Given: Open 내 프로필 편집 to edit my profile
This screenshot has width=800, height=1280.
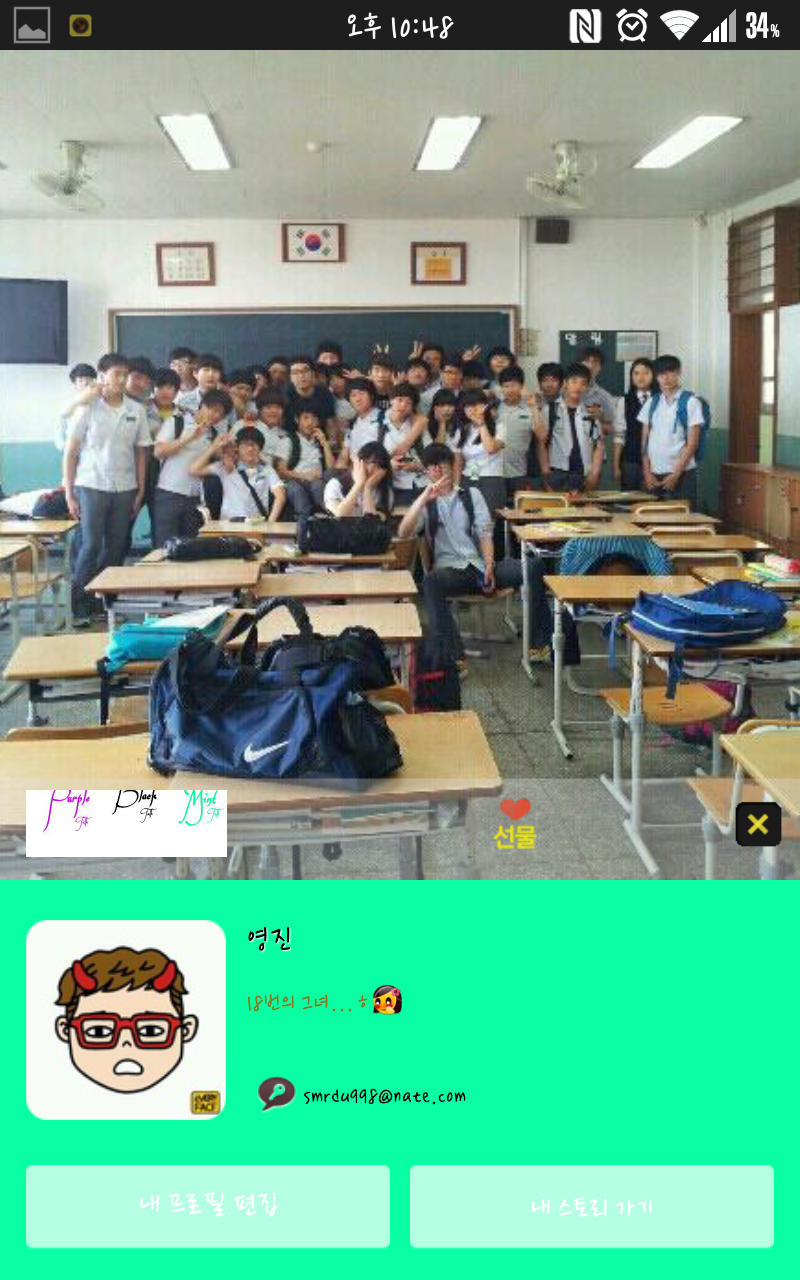Looking at the screenshot, I should pos(208,1206).
